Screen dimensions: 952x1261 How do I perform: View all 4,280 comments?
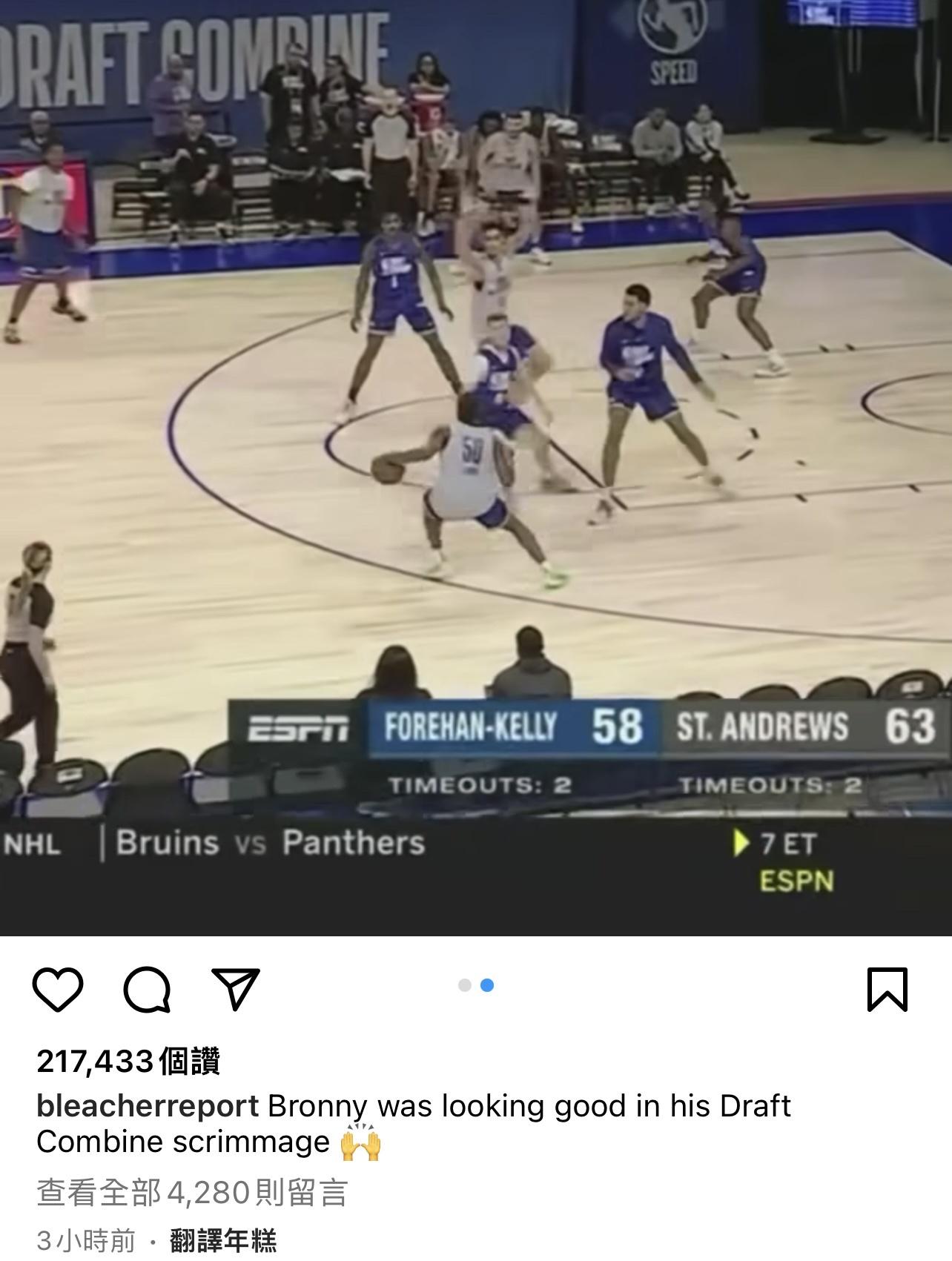tap(192, 1193)
